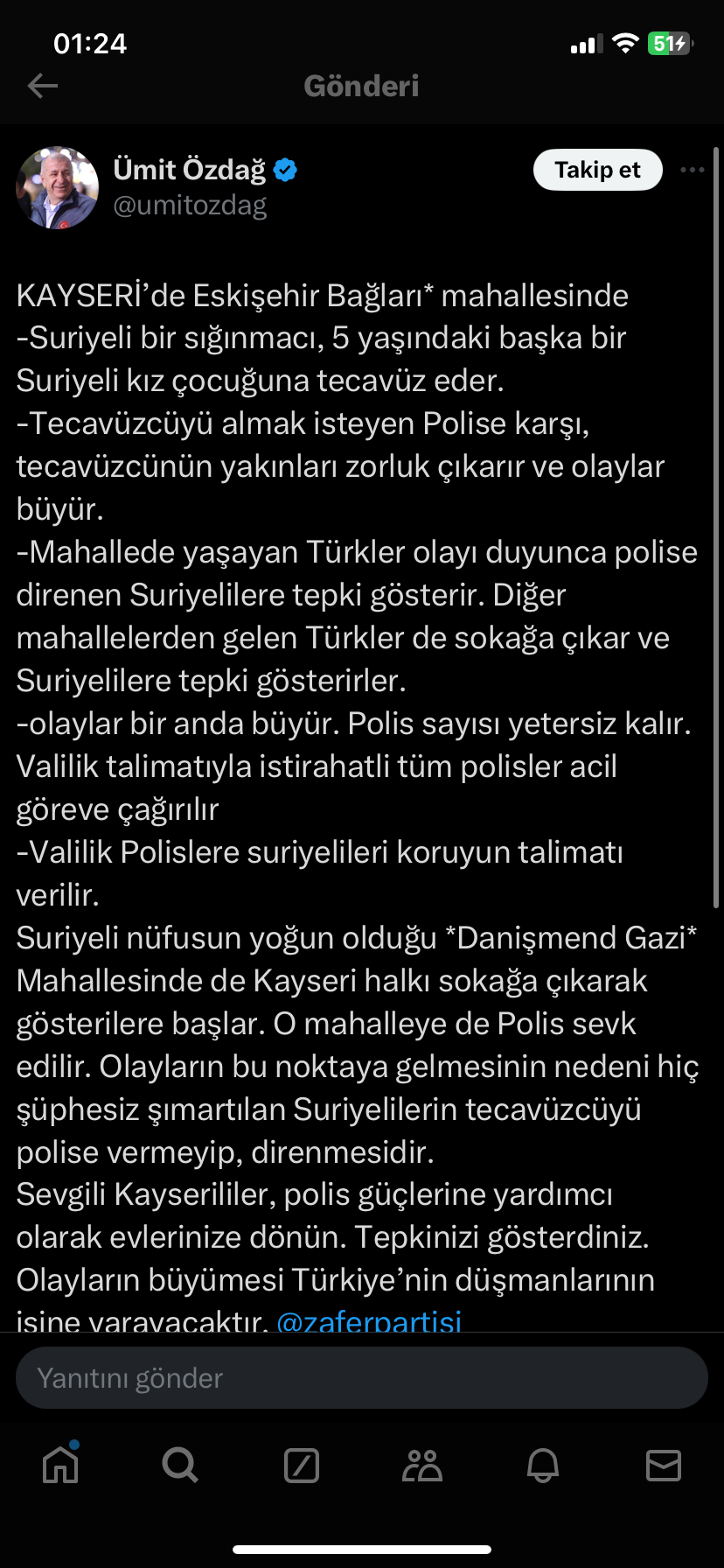The image size is (724, 1568).
Task: Switch to the Home tab
Action: (60, 1464)
